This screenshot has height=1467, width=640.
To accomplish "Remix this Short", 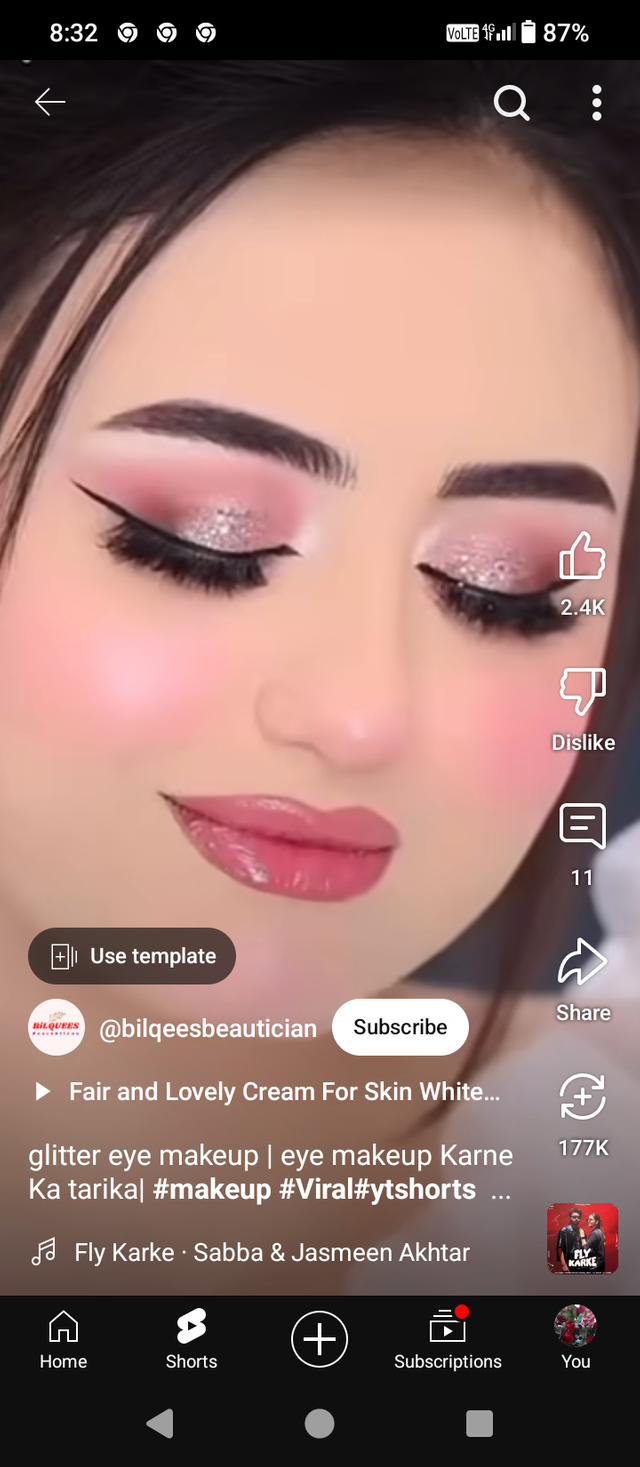I will [582, 1098].
